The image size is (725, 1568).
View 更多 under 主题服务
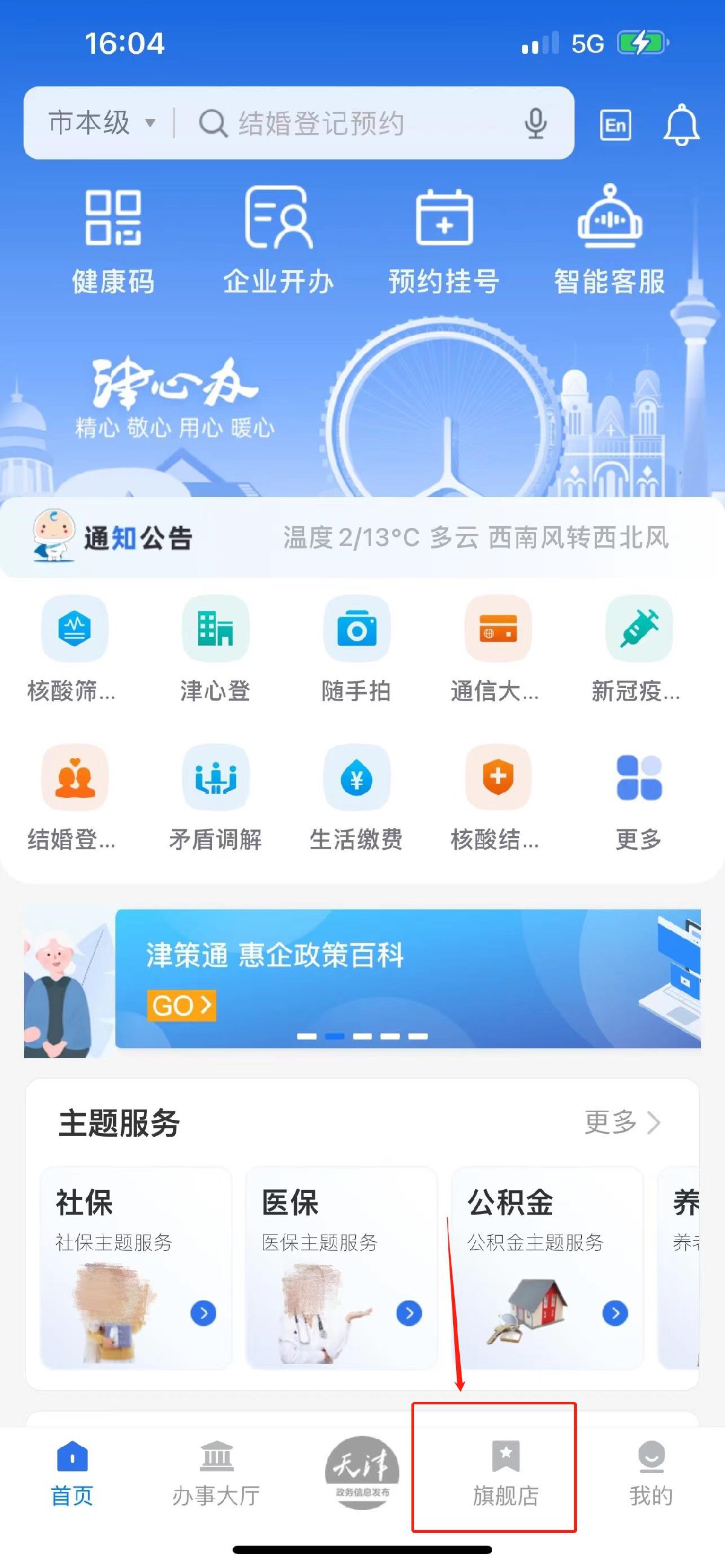click(x=622, y=1122)
